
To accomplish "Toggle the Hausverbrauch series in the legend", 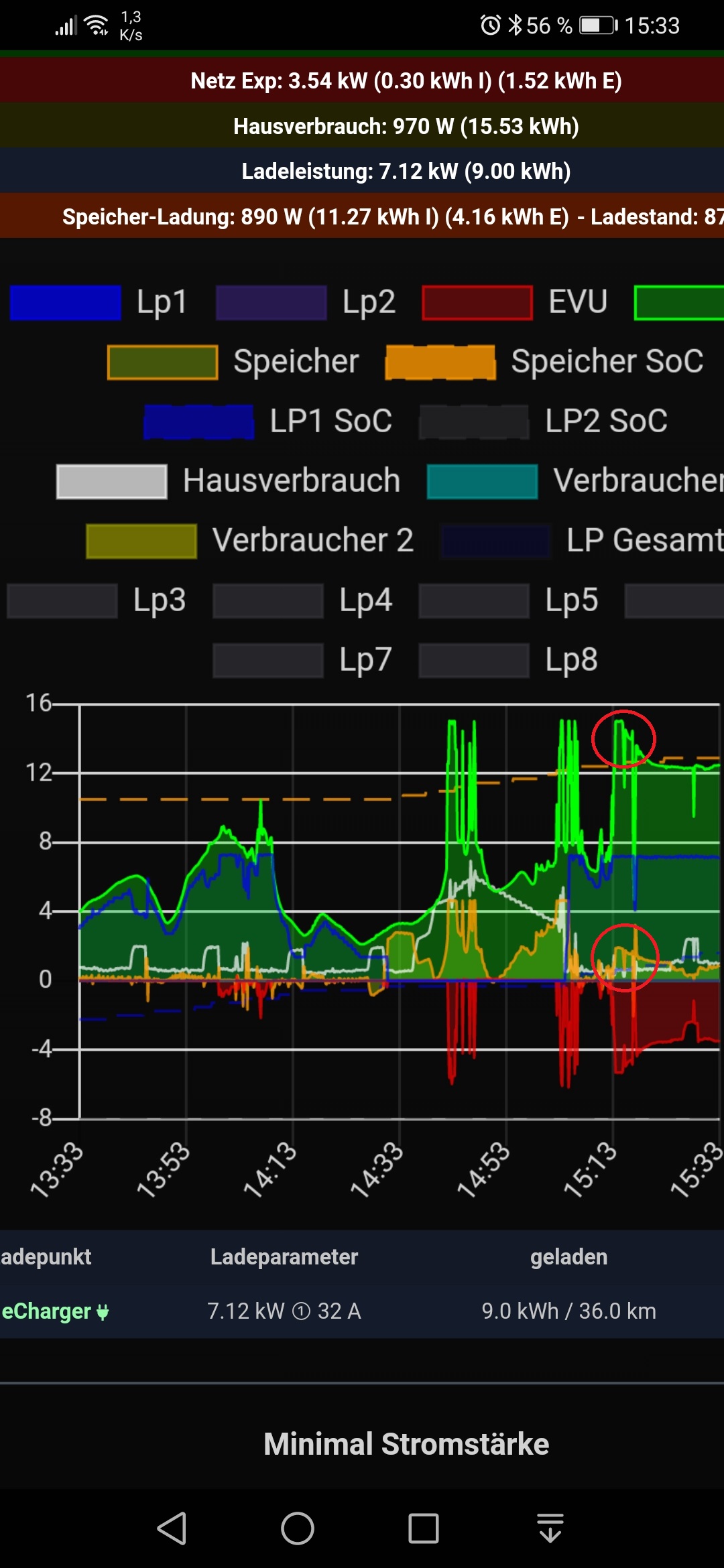I will pos(228,481).
